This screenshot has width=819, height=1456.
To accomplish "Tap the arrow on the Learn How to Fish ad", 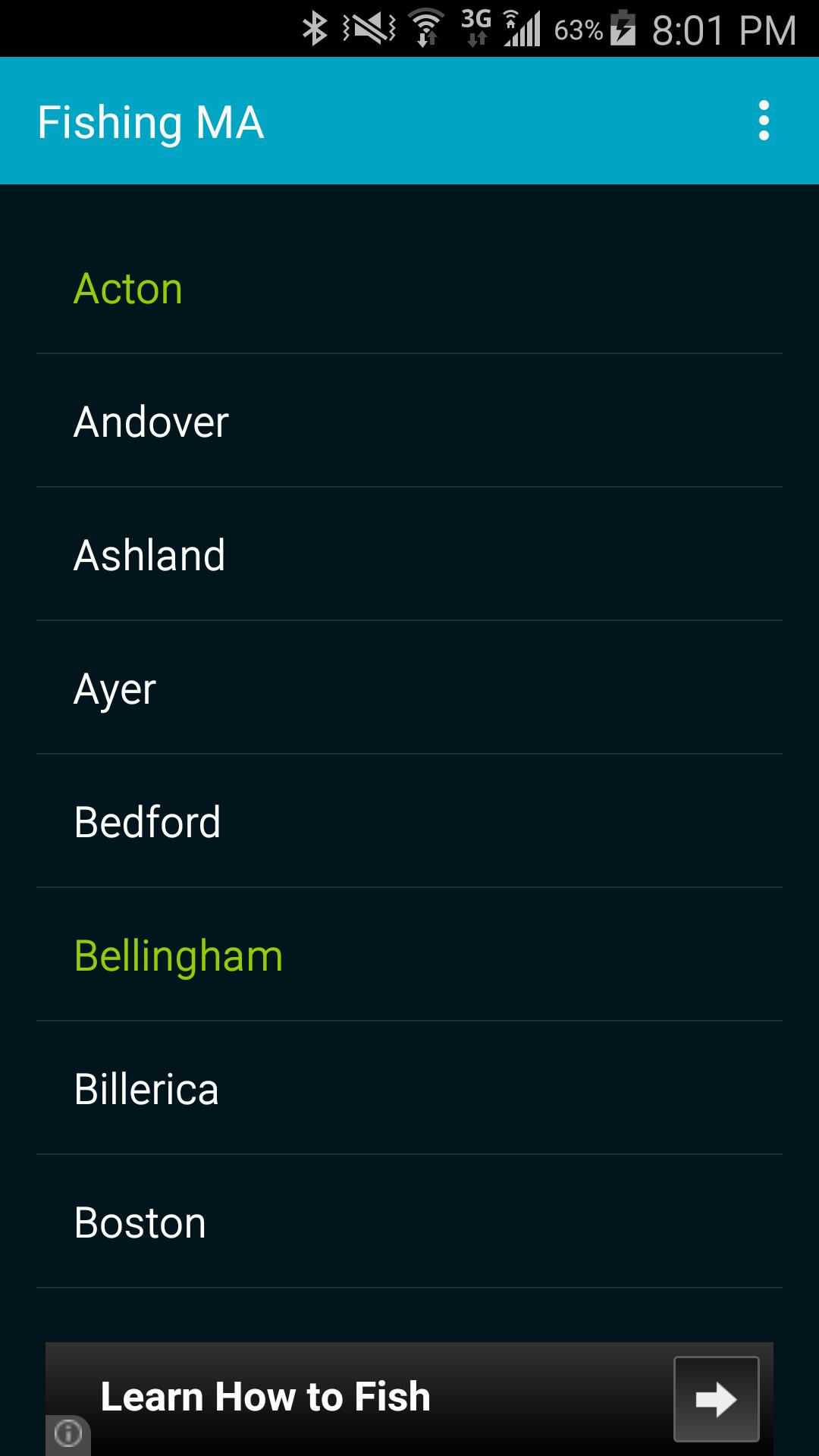I will [x=716, y=1399].
